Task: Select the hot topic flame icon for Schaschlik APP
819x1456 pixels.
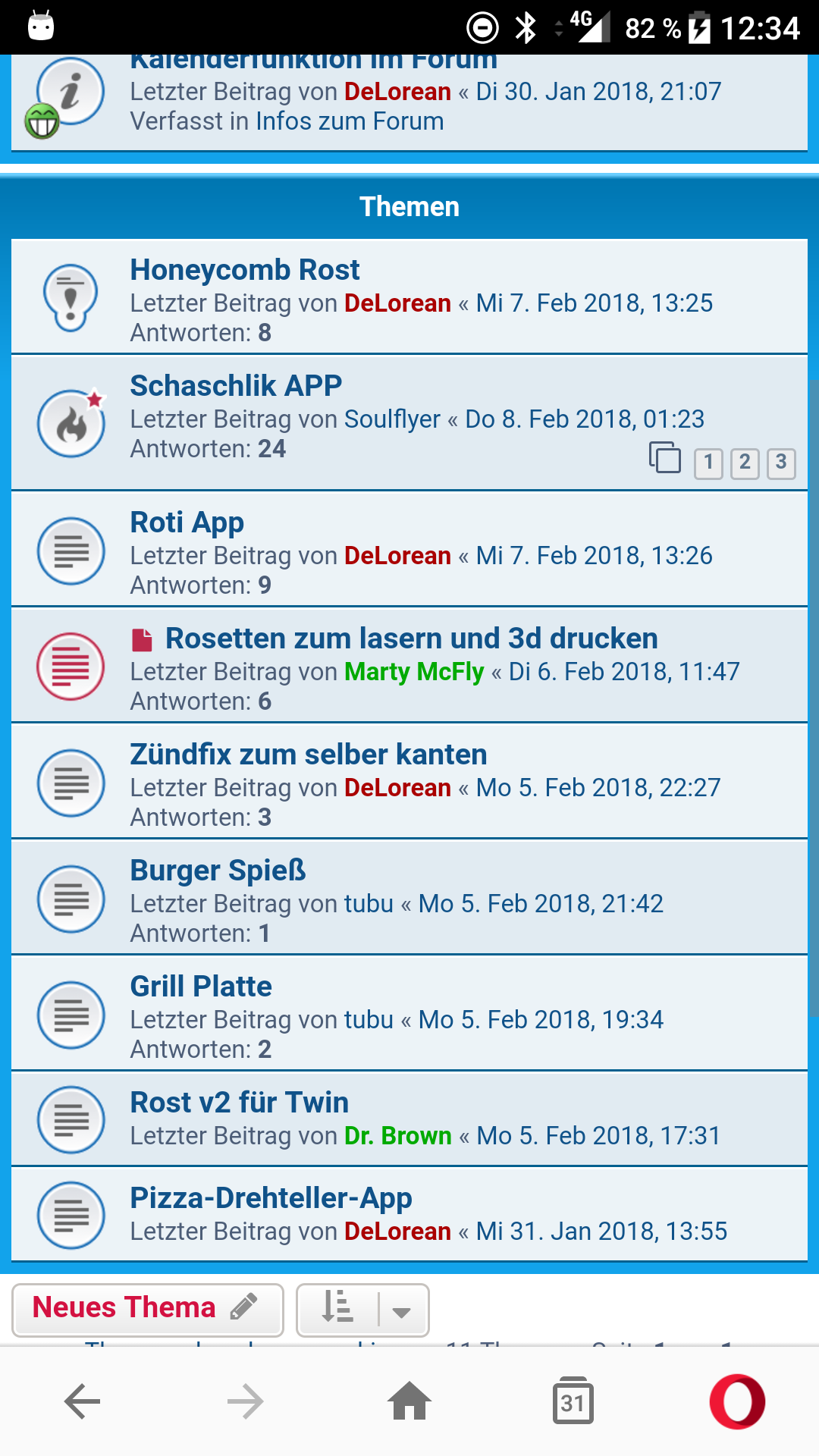Action: click(x=70, y=422)
